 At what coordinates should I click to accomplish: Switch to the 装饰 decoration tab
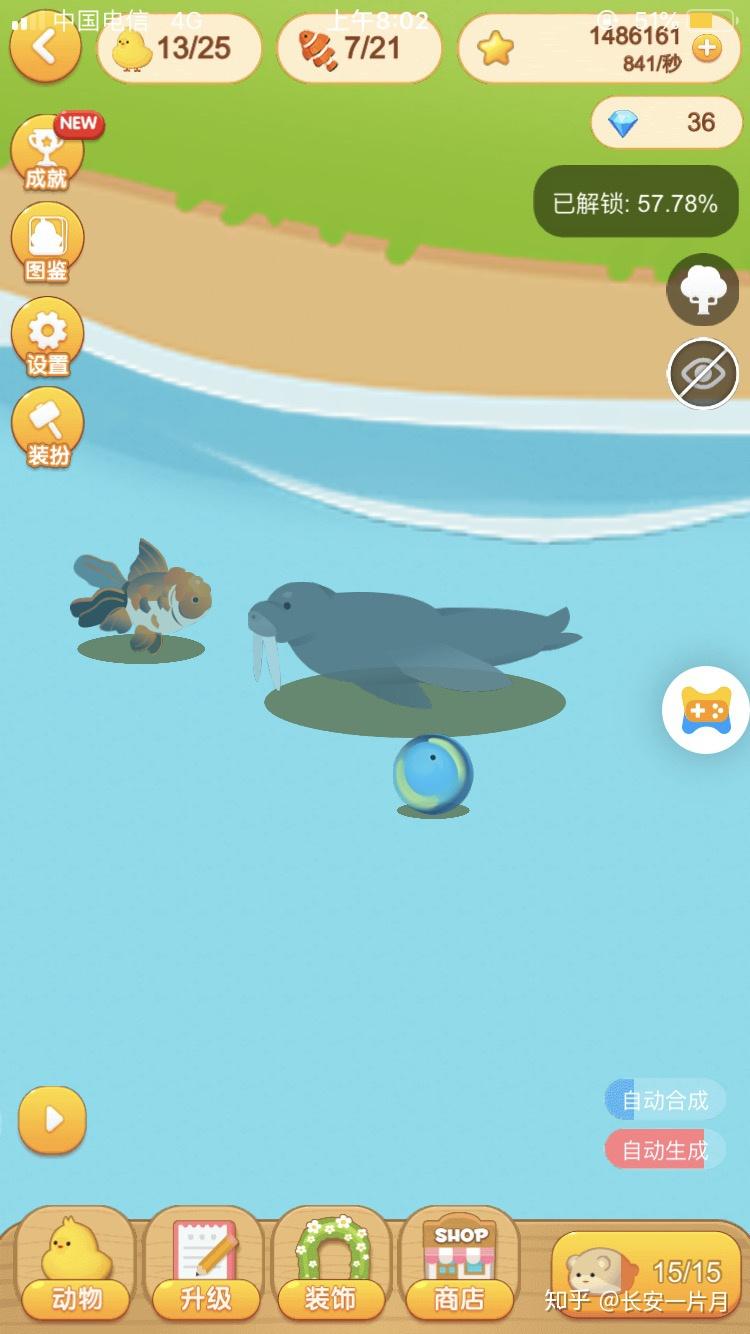tap(331, 1265)
